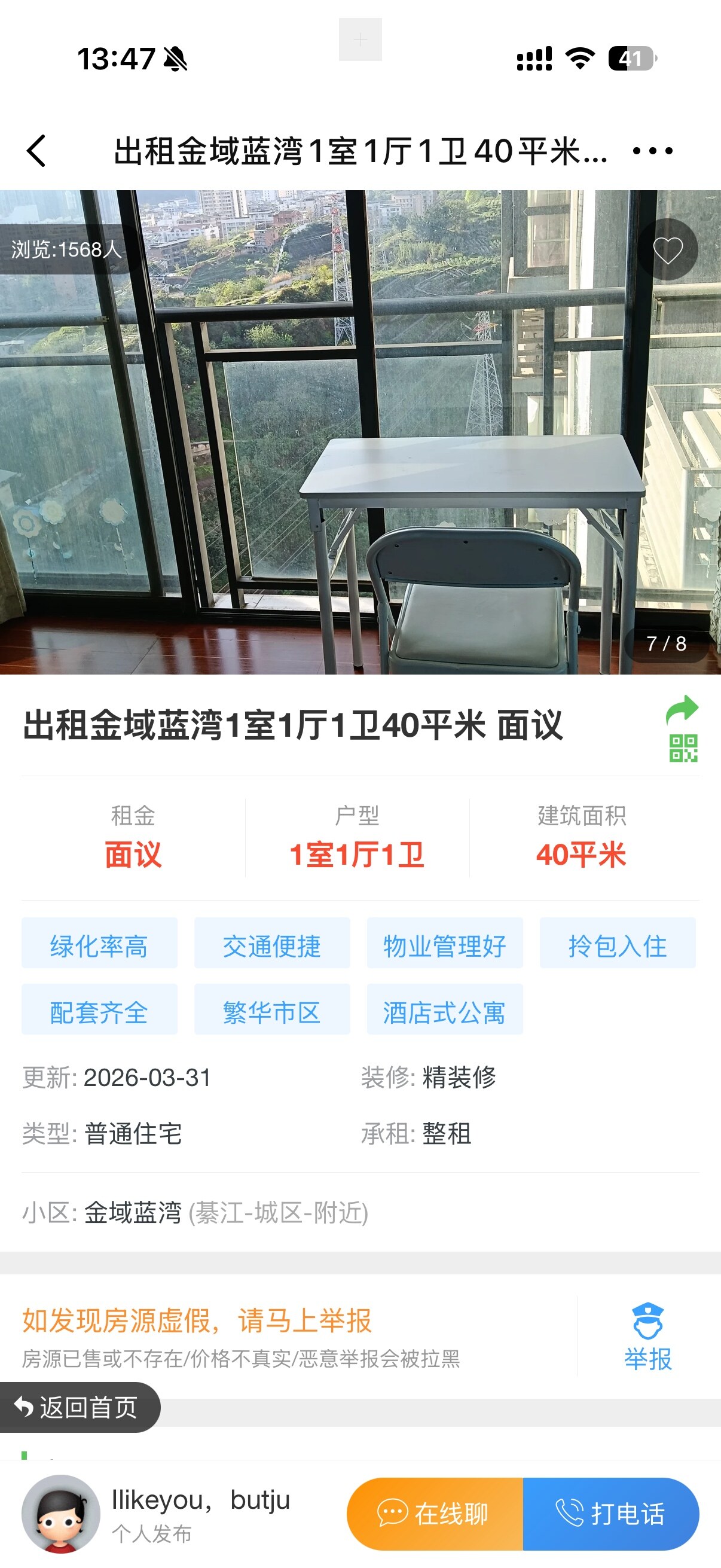This screenshot has width=721, height=1568.
Task: Open the three-dot overflow menu
Action: (652, 151)
